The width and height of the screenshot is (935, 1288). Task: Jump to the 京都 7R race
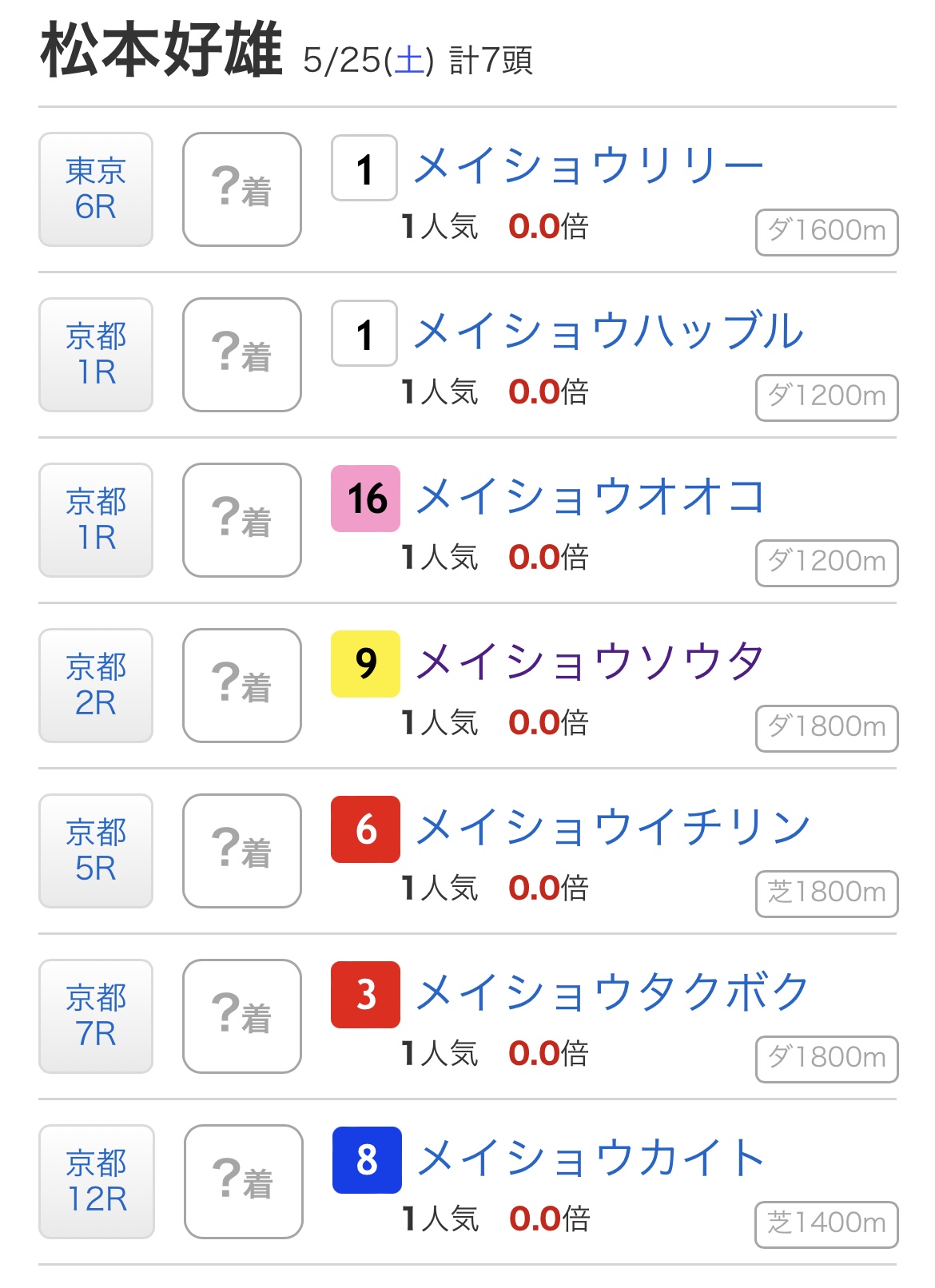click(x=96, y=1016)
